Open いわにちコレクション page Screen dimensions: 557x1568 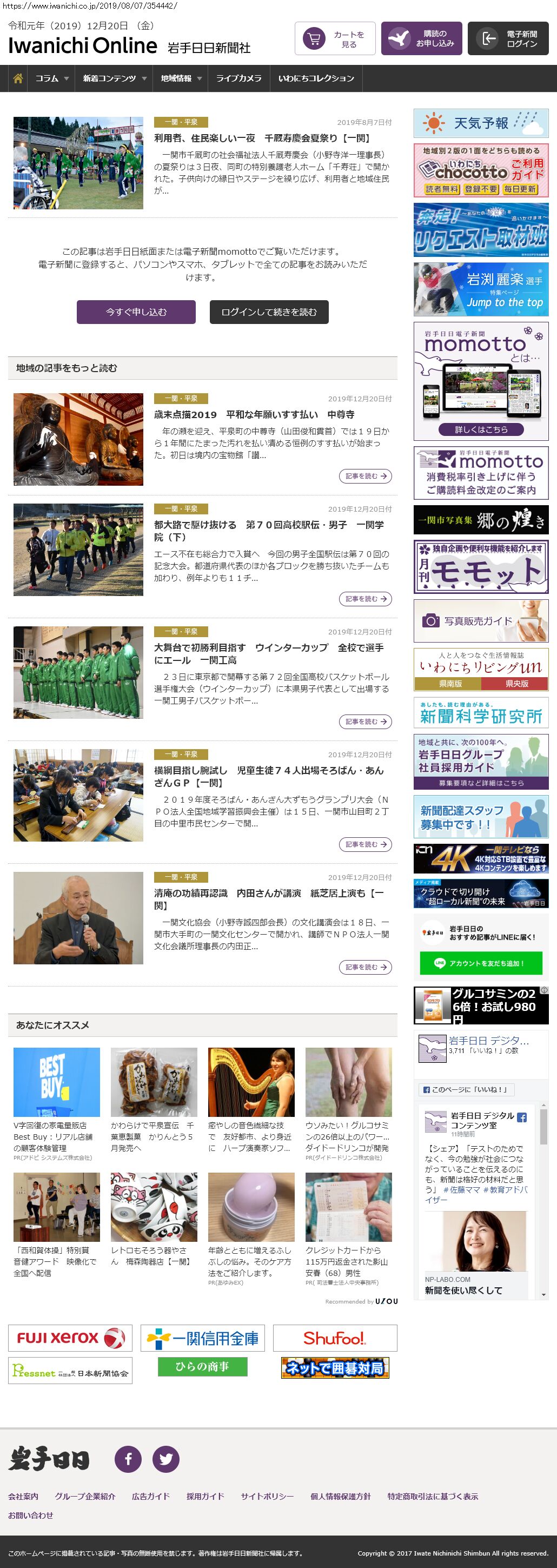(316, 78)
